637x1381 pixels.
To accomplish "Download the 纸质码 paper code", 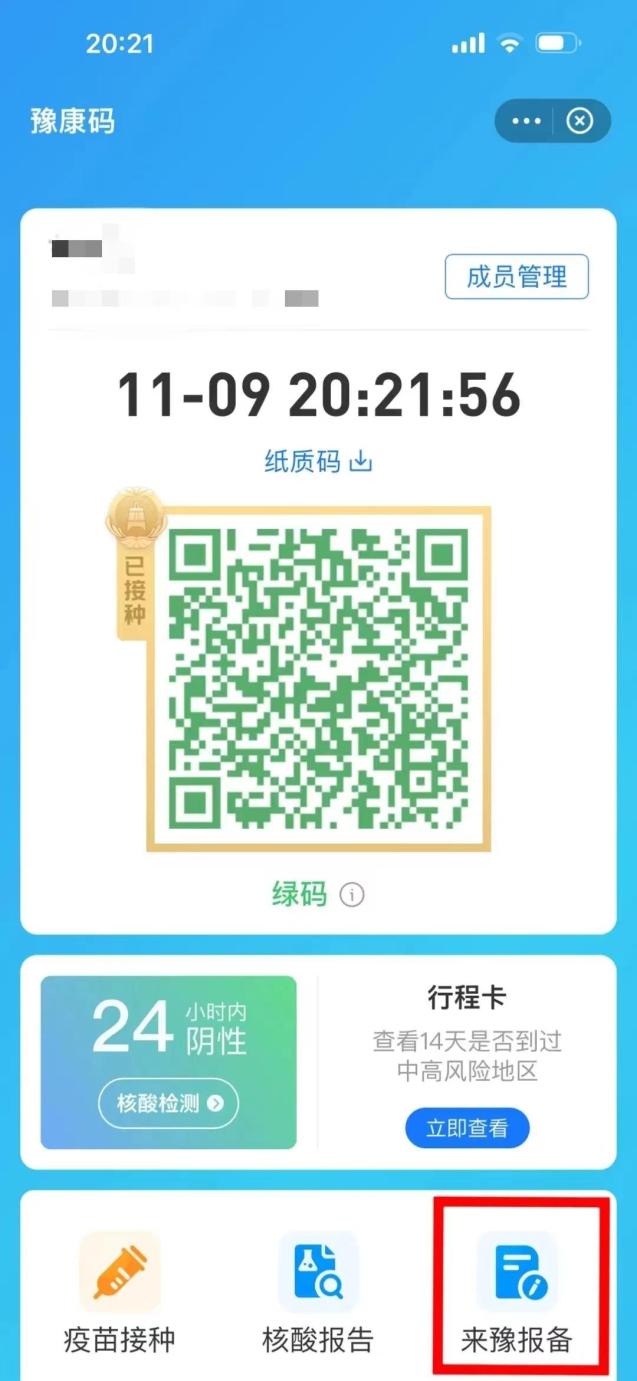I will [318, 461].
